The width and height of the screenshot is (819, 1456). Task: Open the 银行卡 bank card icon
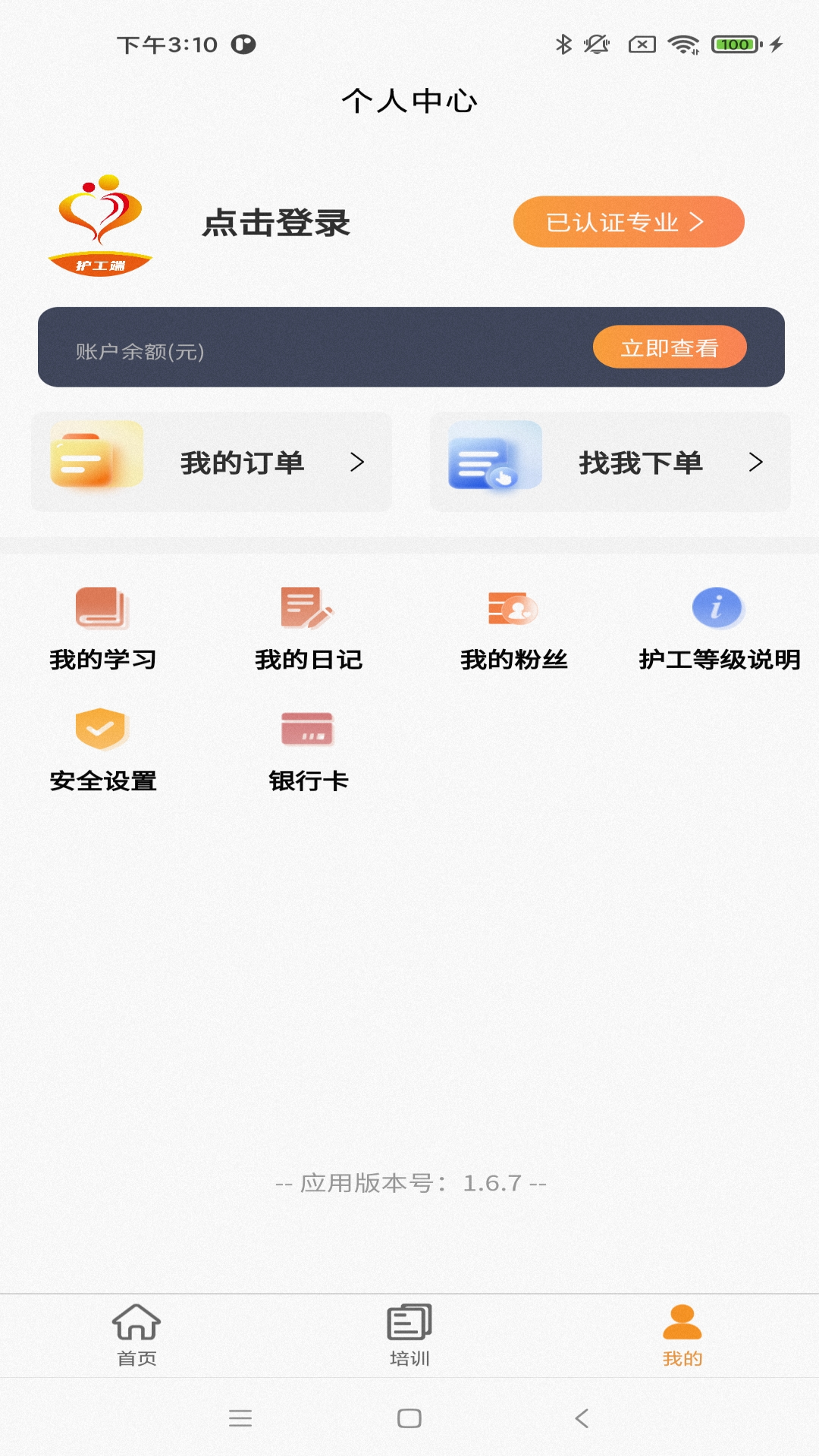pos(307,728)
